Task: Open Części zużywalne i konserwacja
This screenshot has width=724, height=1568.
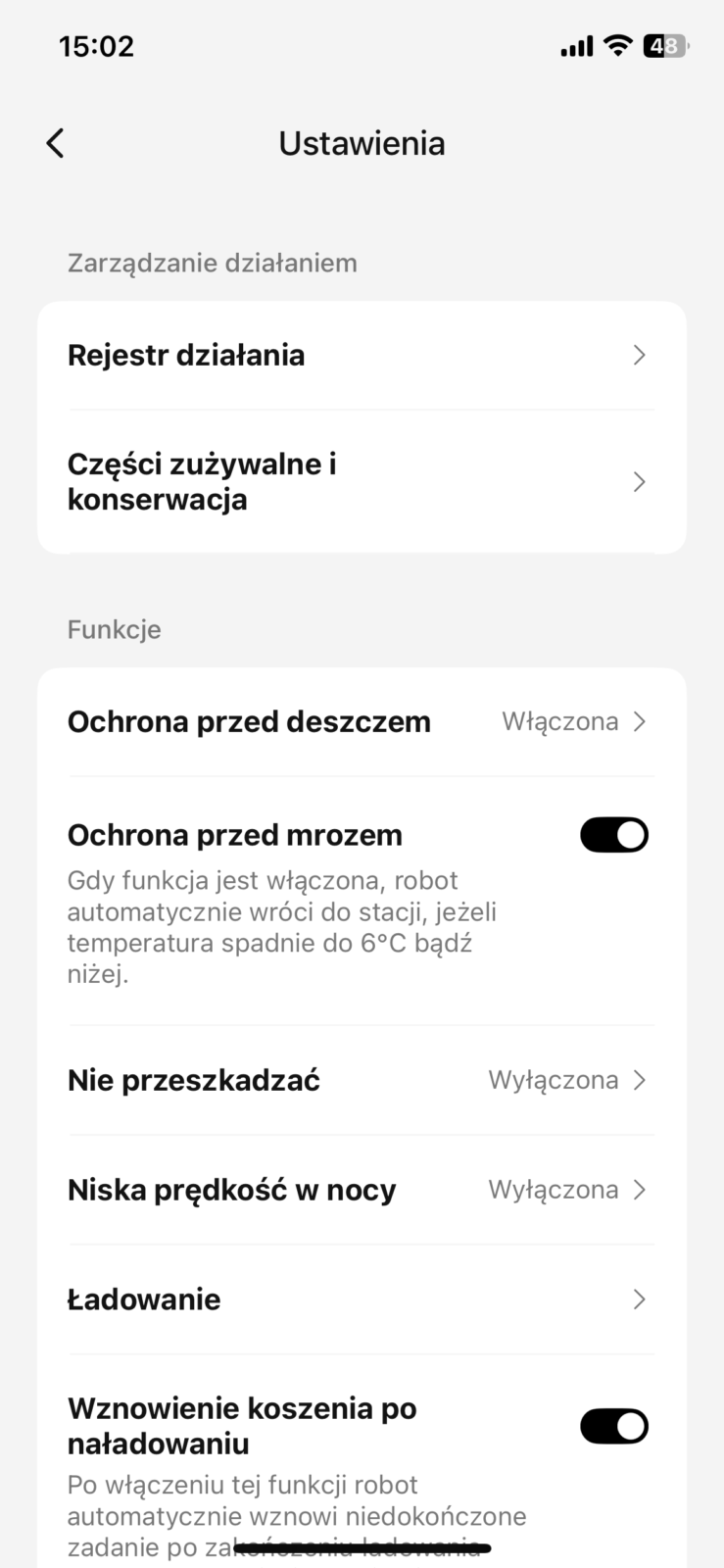Action: tap(361, 481)
